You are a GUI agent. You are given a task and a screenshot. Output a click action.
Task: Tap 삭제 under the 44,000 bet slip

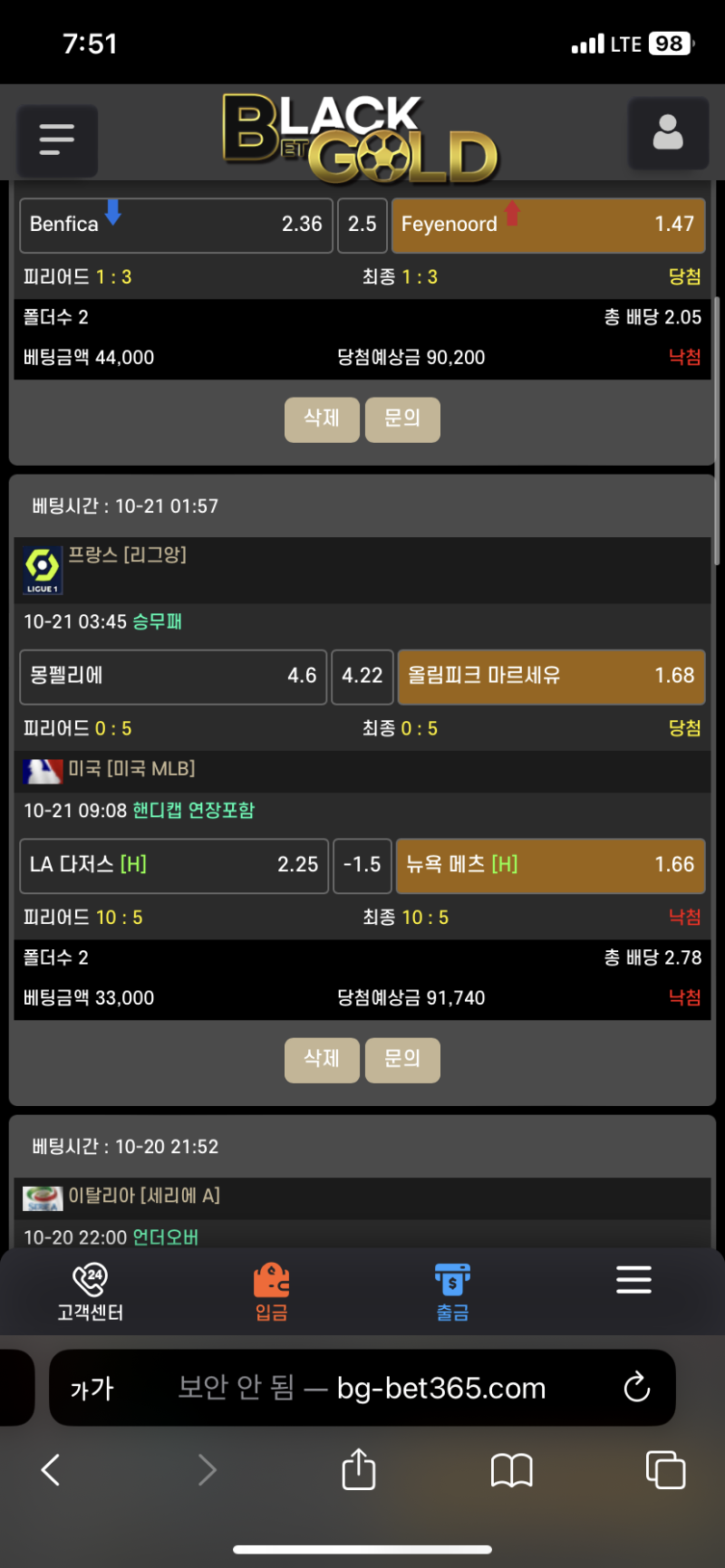click(322, 419)
